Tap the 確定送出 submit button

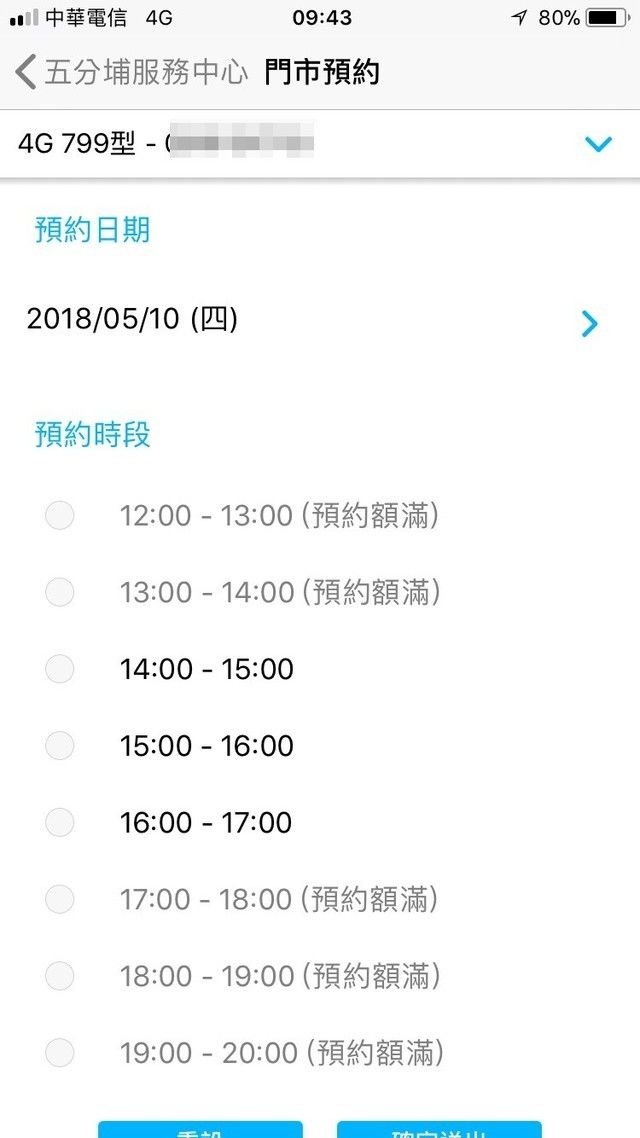438,1130
